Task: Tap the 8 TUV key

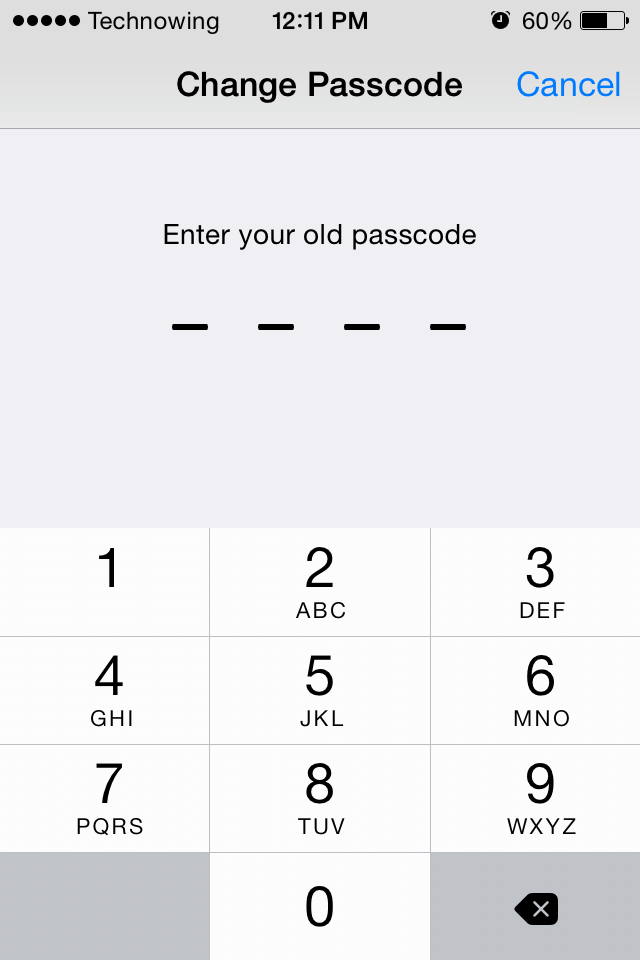Action: (320, 798)
